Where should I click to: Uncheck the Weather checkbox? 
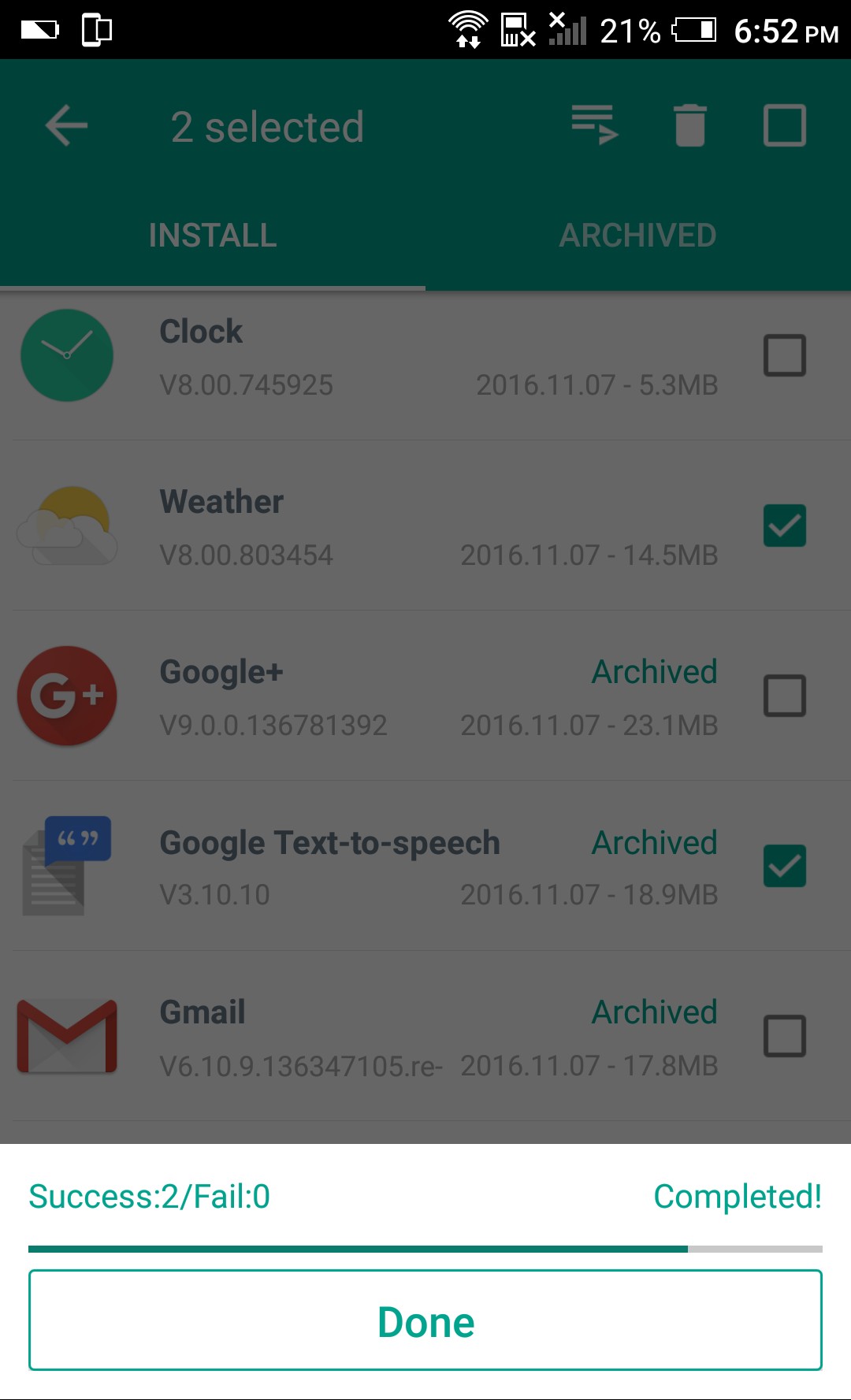pyautogui.click(x=785, y=525)
